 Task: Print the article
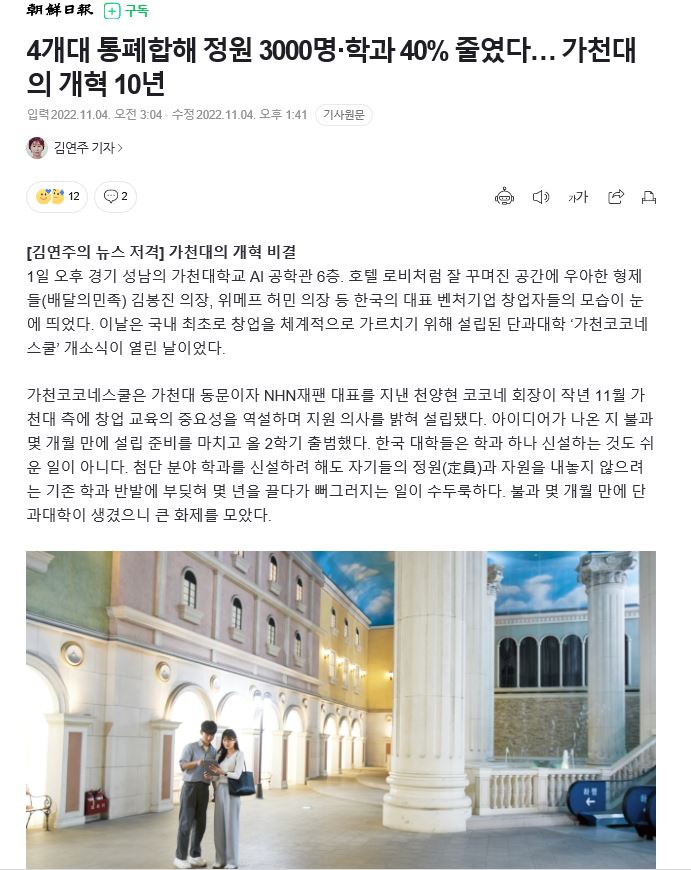649,197
